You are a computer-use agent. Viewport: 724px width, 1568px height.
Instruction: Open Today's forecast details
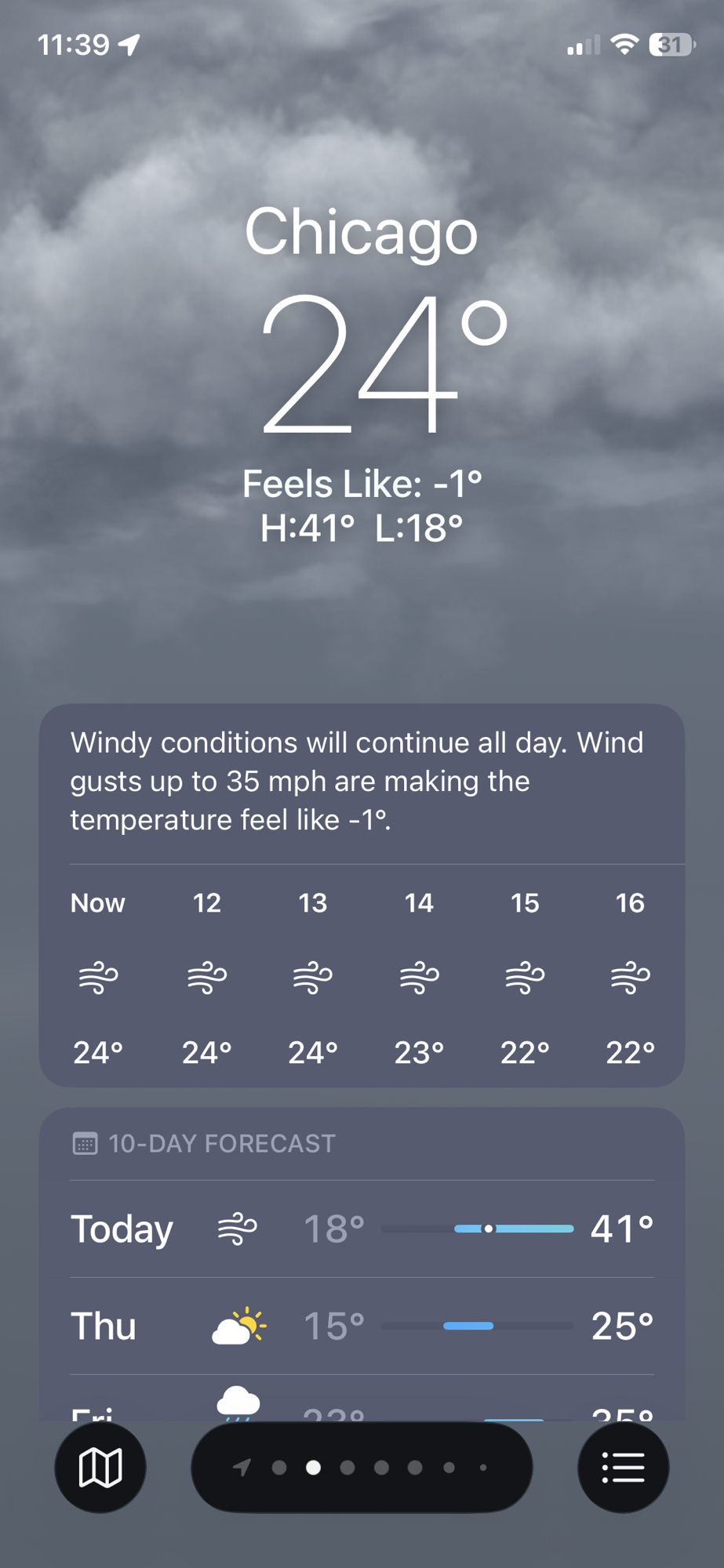(x=362, y=1229)
